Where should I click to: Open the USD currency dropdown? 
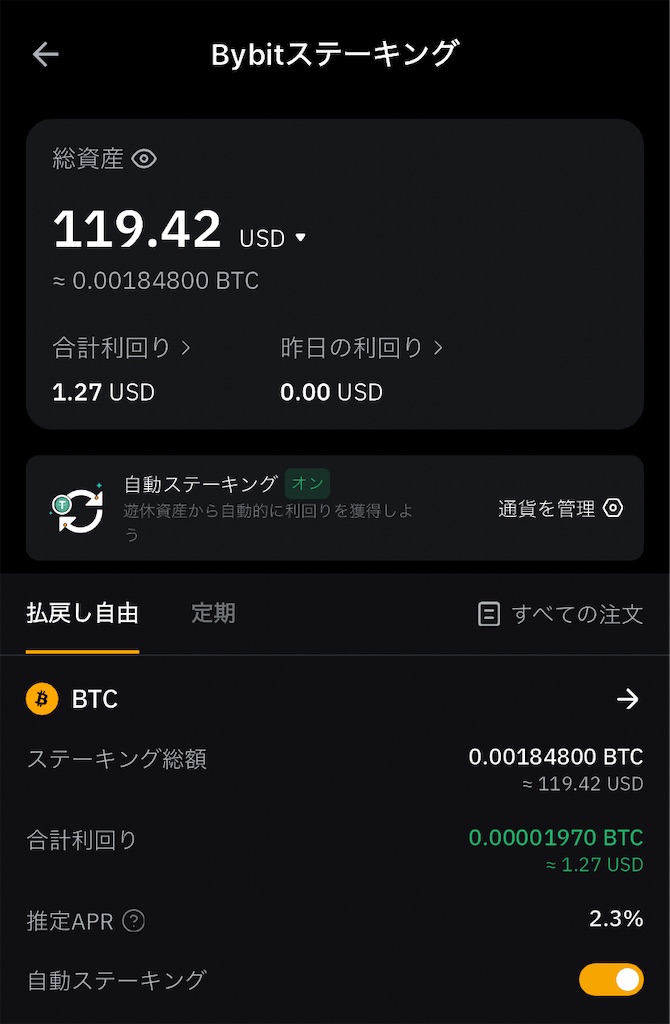coord(273,238)
